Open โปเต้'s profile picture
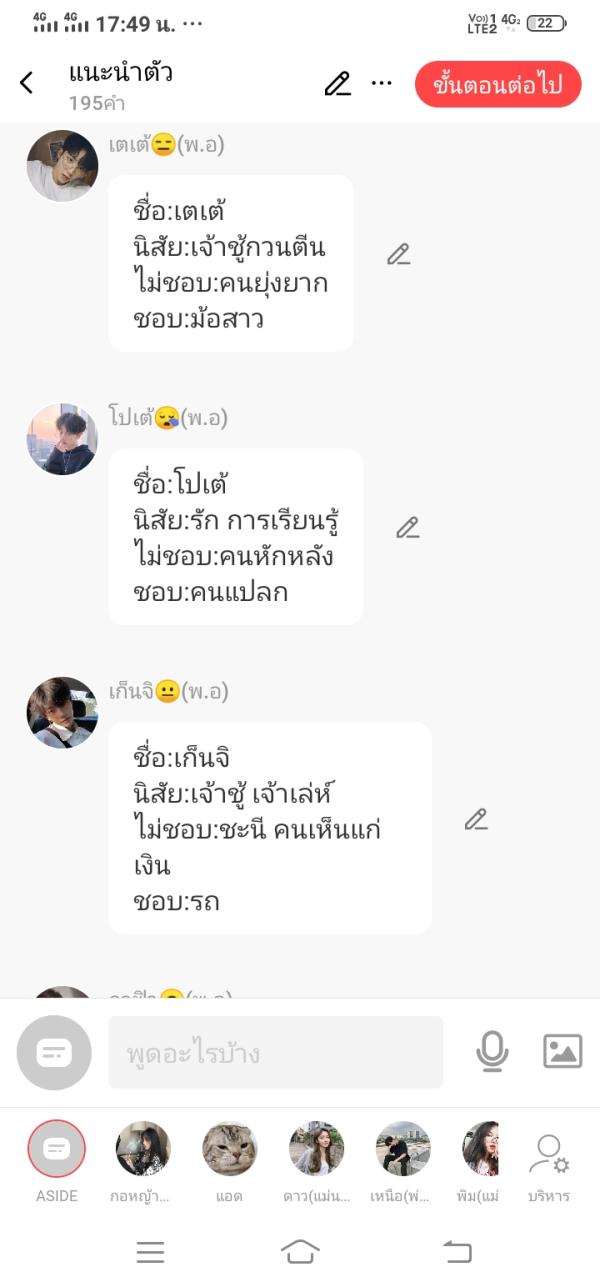Screen dimensions: 600x1287 pos(62,439)
